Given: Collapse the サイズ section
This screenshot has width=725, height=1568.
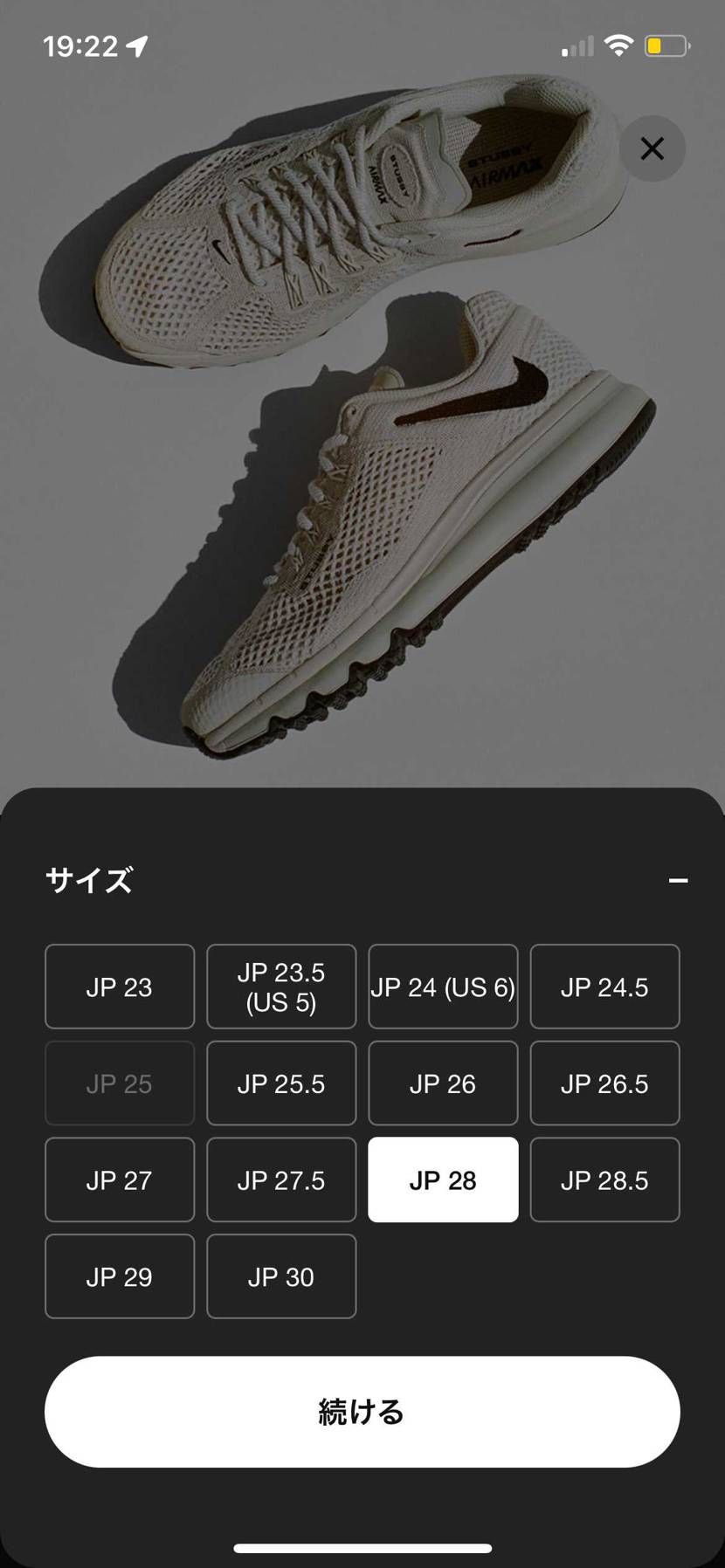Looking at the screenshot, I should click(678, 880).
